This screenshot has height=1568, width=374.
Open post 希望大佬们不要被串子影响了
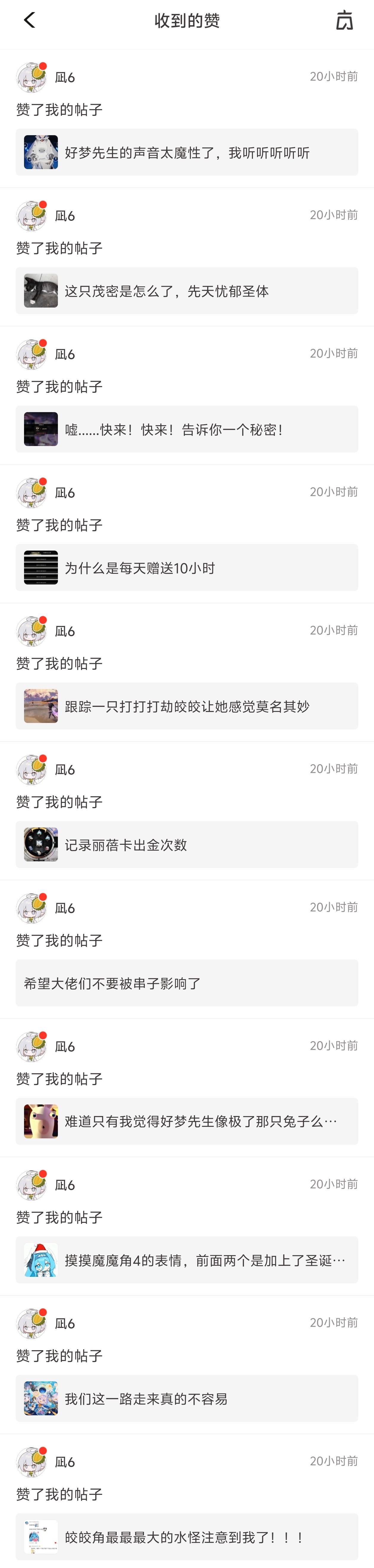pos(187,983)
